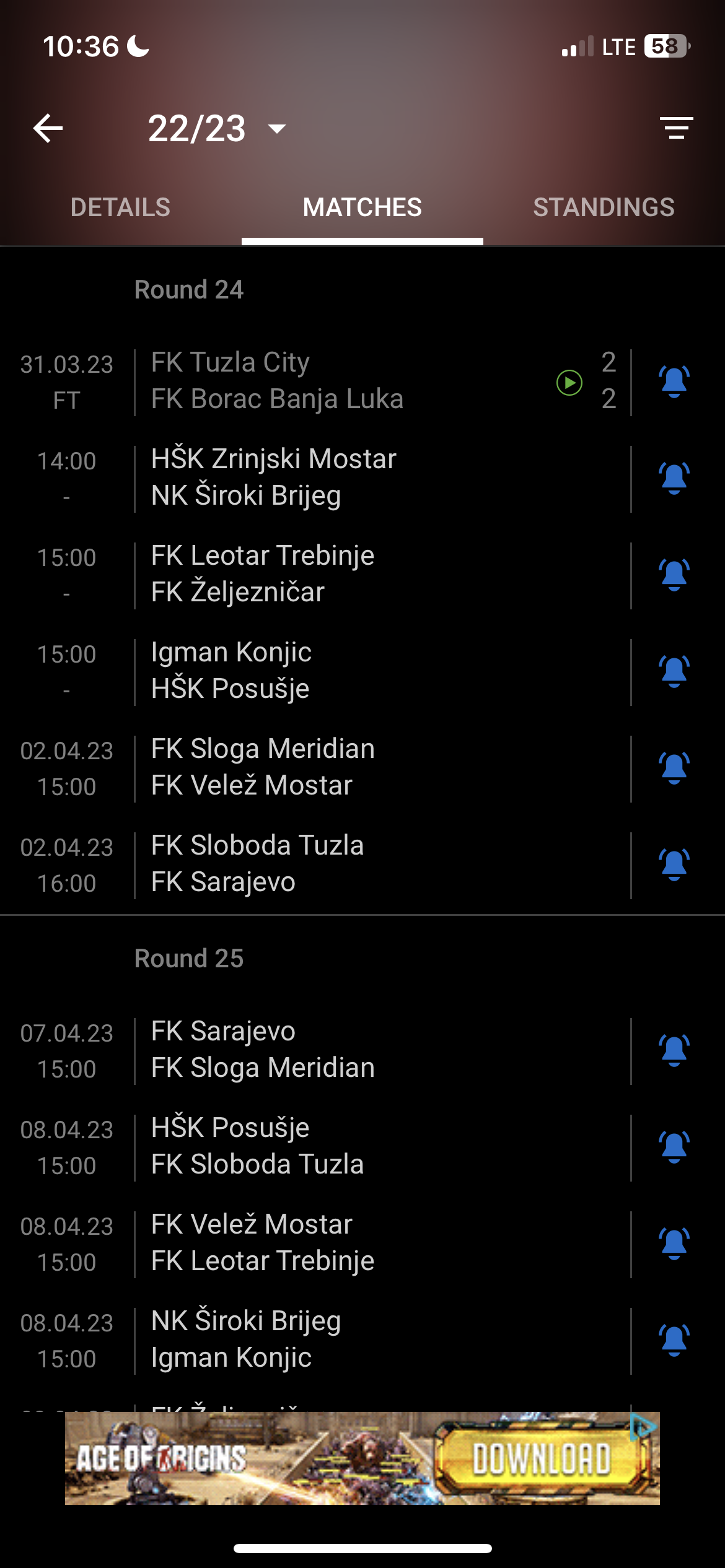Toggle bell for Sloboda Tuzla vs Sarajevo
Viewport: 725px width, 1568px height.
coord(674,865)
